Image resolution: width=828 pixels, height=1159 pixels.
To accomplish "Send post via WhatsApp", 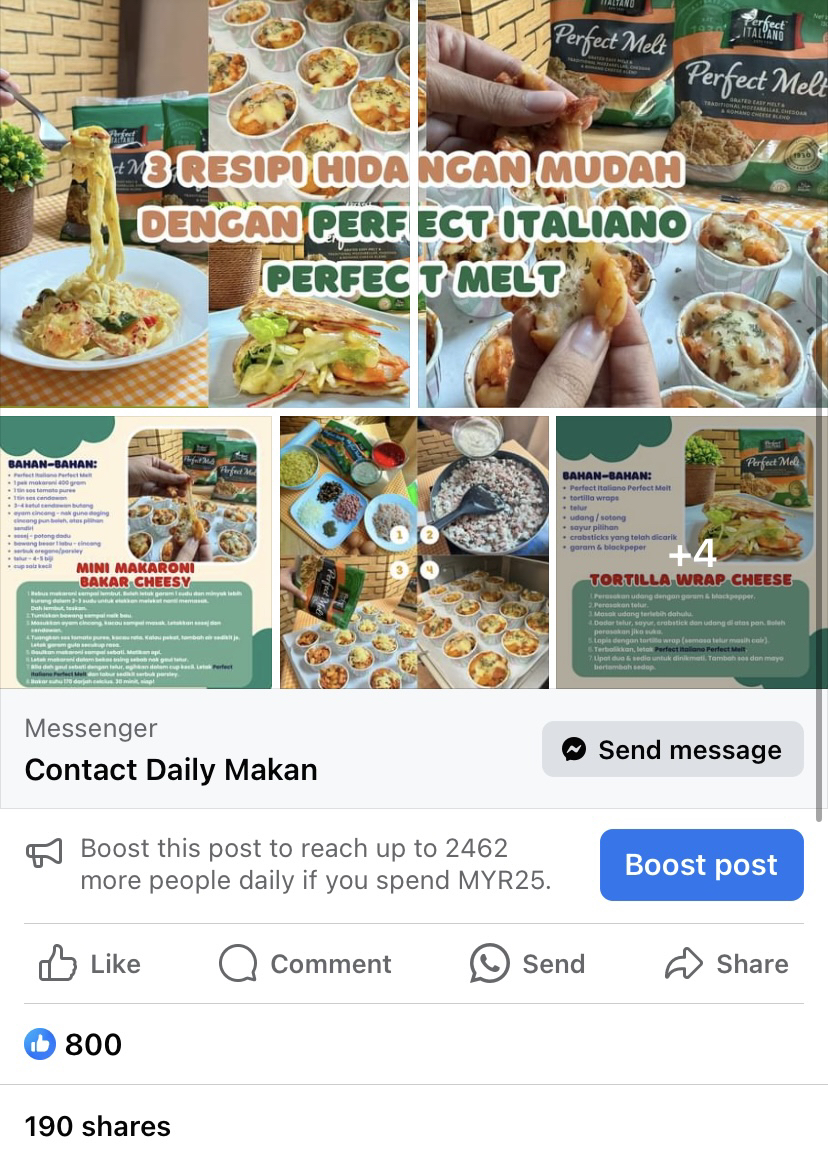I will tap(528, 964).
